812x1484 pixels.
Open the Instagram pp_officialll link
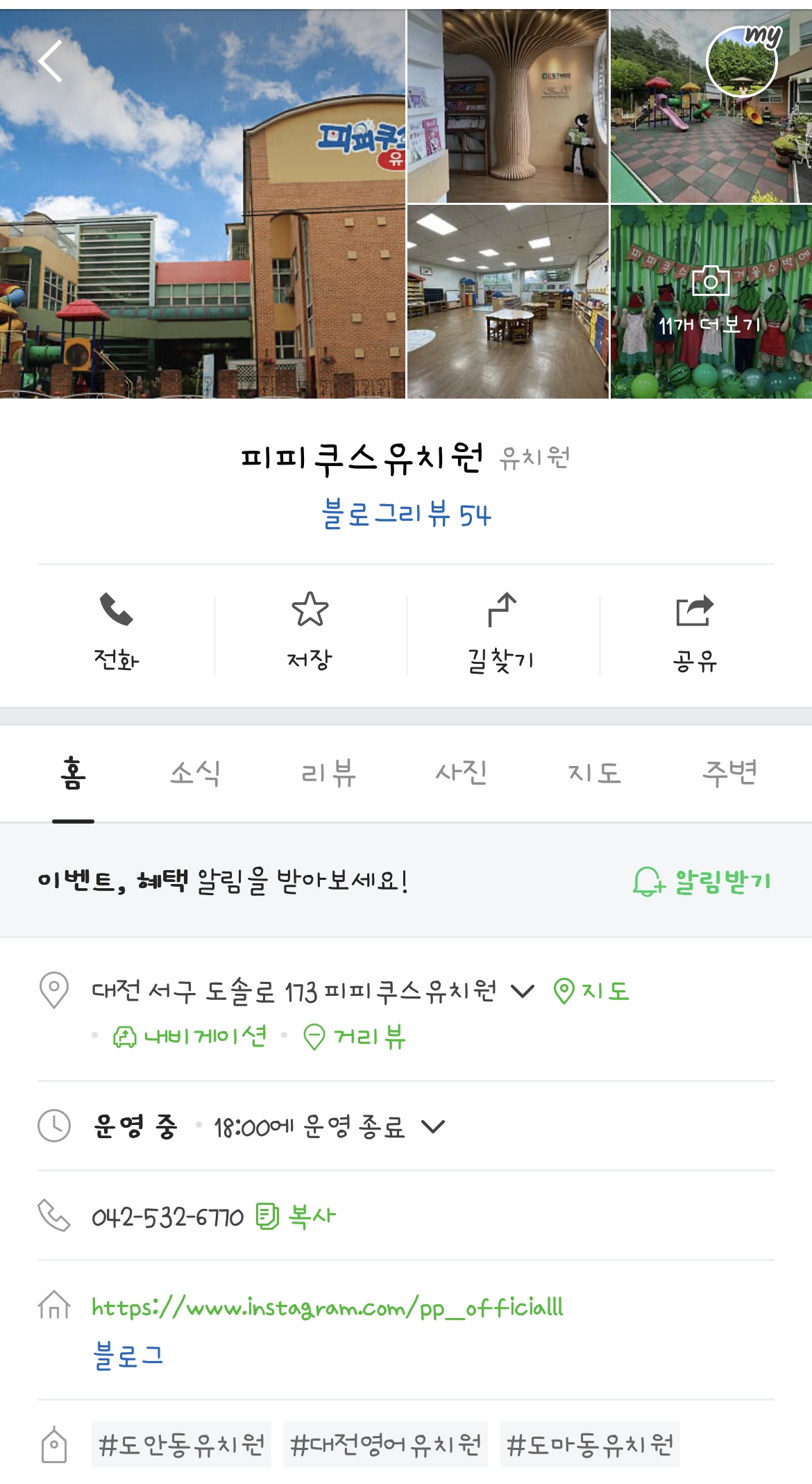[327, 1308]
